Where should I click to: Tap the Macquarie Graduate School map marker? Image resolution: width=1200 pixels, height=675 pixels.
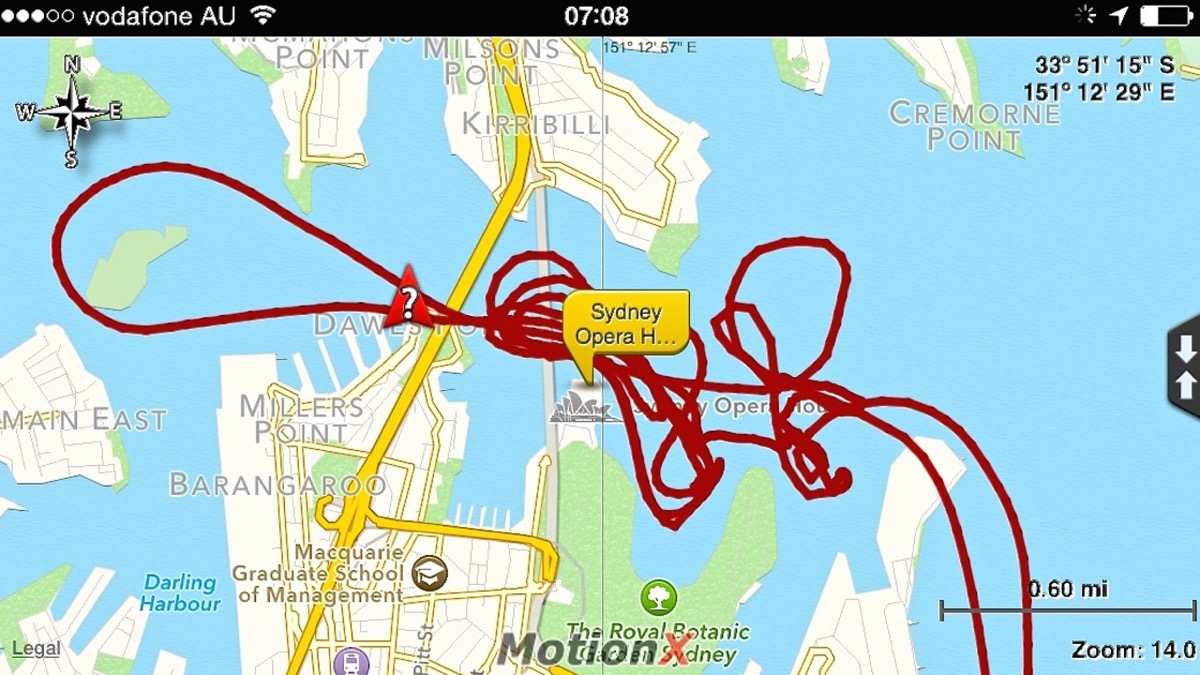(x=429, y=572)
